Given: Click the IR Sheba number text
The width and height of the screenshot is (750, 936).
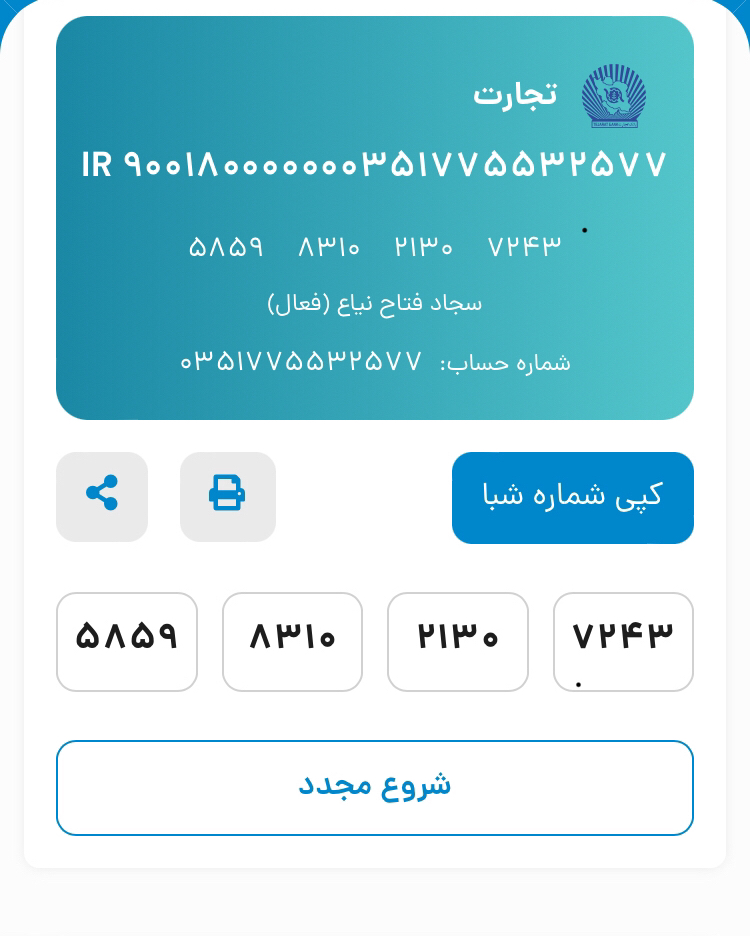Looking at the screenshot, I should click(375, 165).
